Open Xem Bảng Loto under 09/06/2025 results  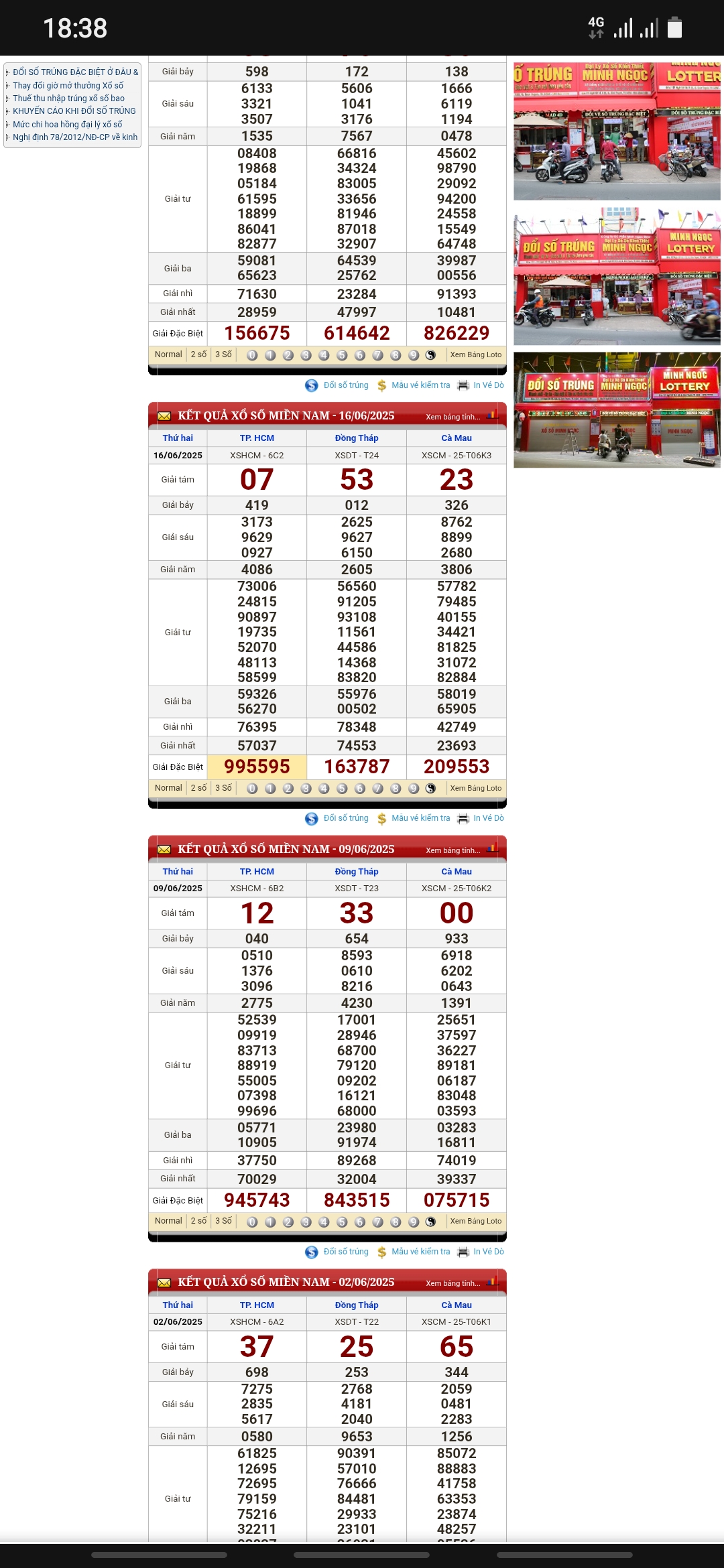coord(476,1222)
